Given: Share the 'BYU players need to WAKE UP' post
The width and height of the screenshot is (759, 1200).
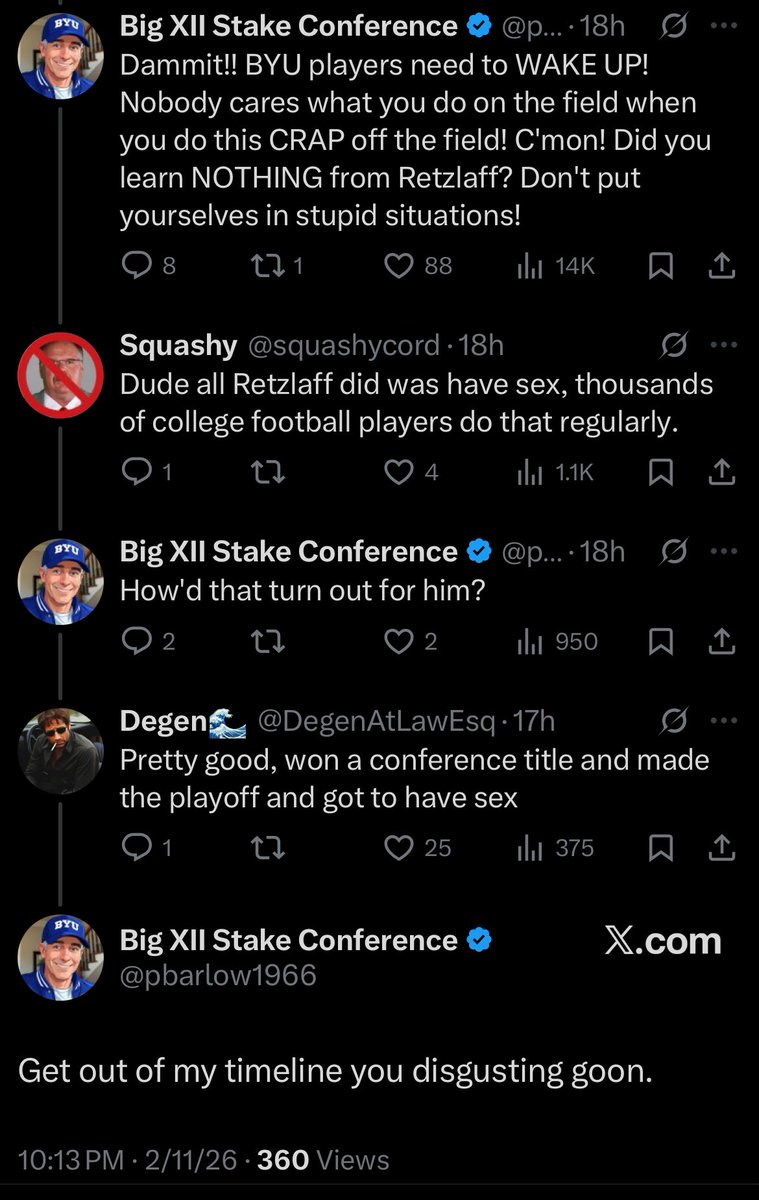Looking at the screenshot, I should pyautogui.click(x=722, y=265).
